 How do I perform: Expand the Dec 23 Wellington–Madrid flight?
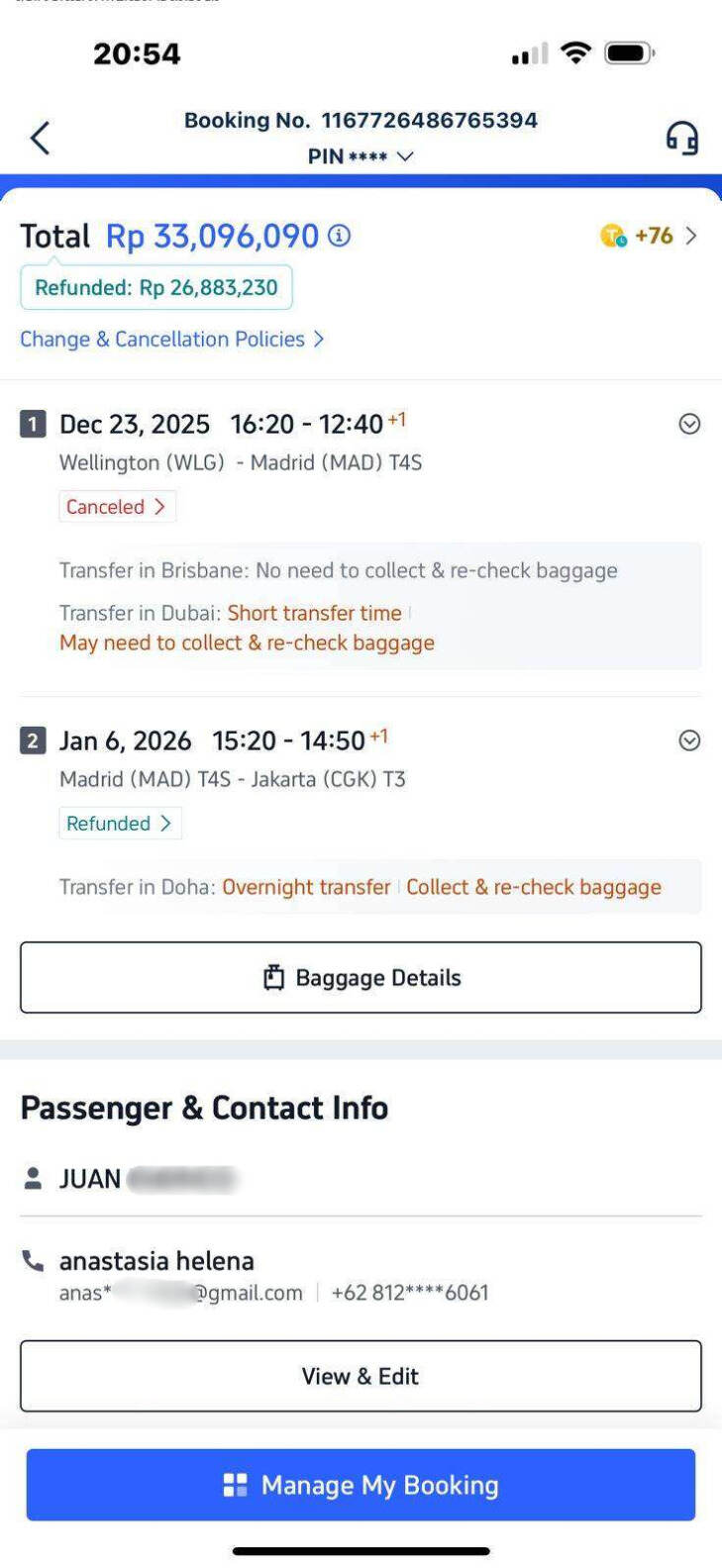[x=689, y=424]
